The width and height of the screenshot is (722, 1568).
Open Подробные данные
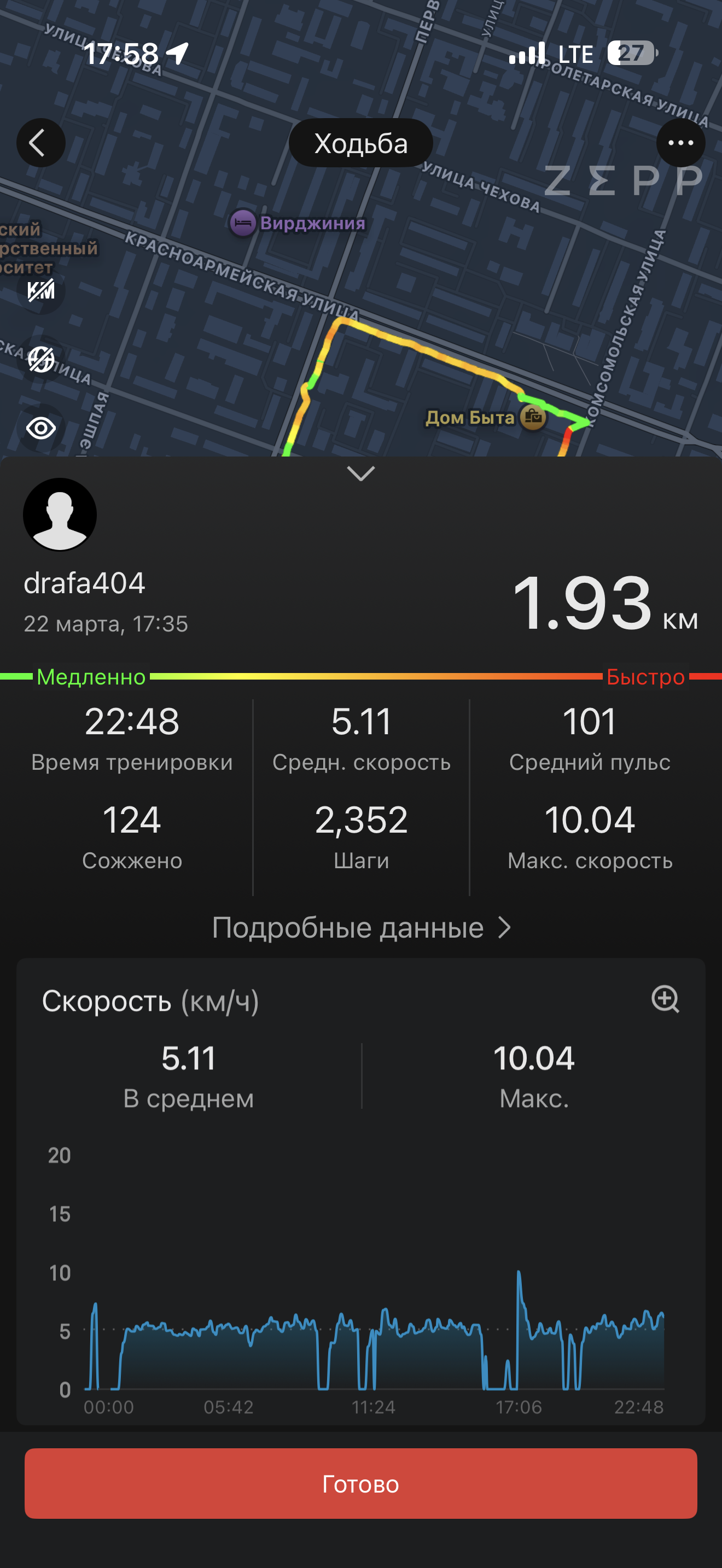coord(361,928)
